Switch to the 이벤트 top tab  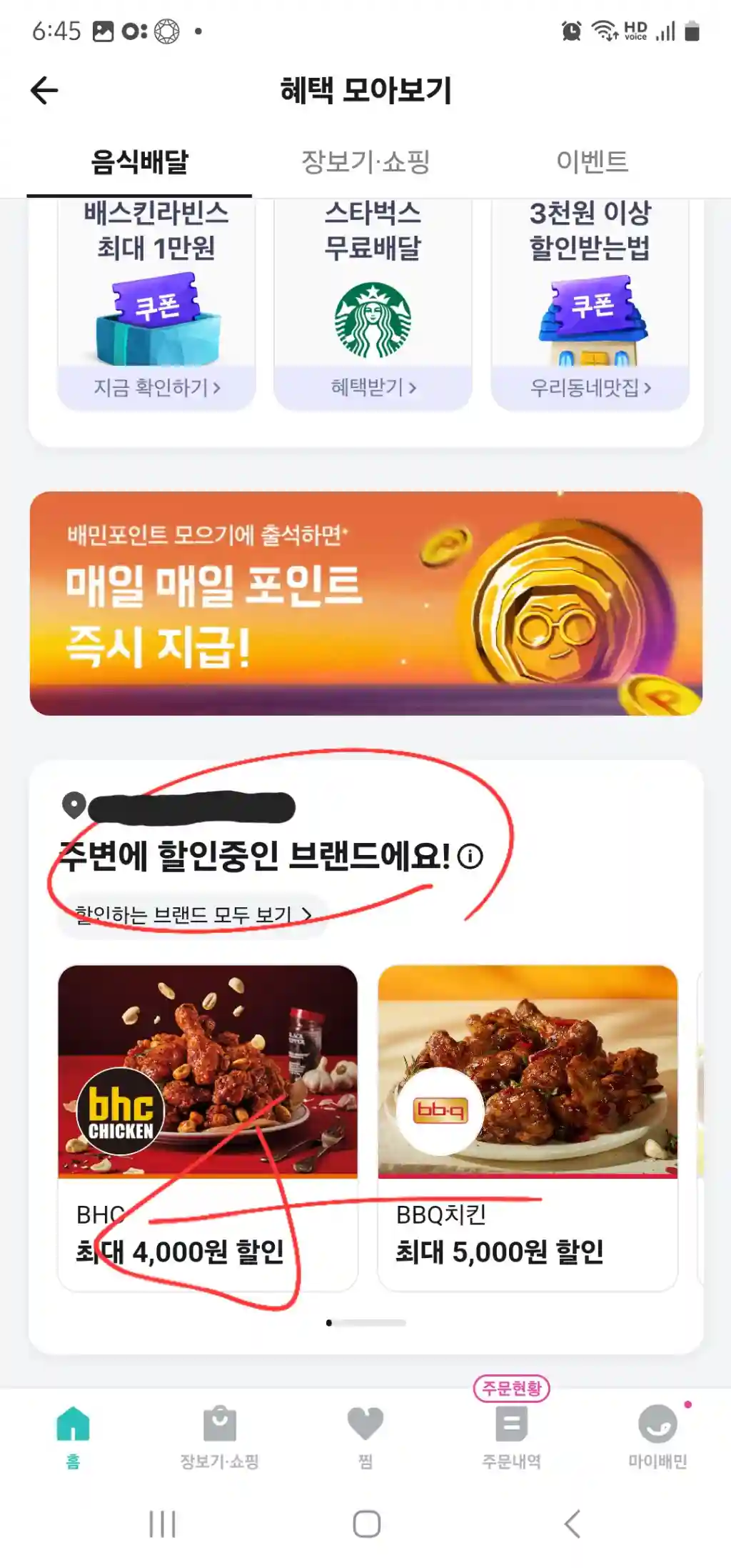(592, 161)
